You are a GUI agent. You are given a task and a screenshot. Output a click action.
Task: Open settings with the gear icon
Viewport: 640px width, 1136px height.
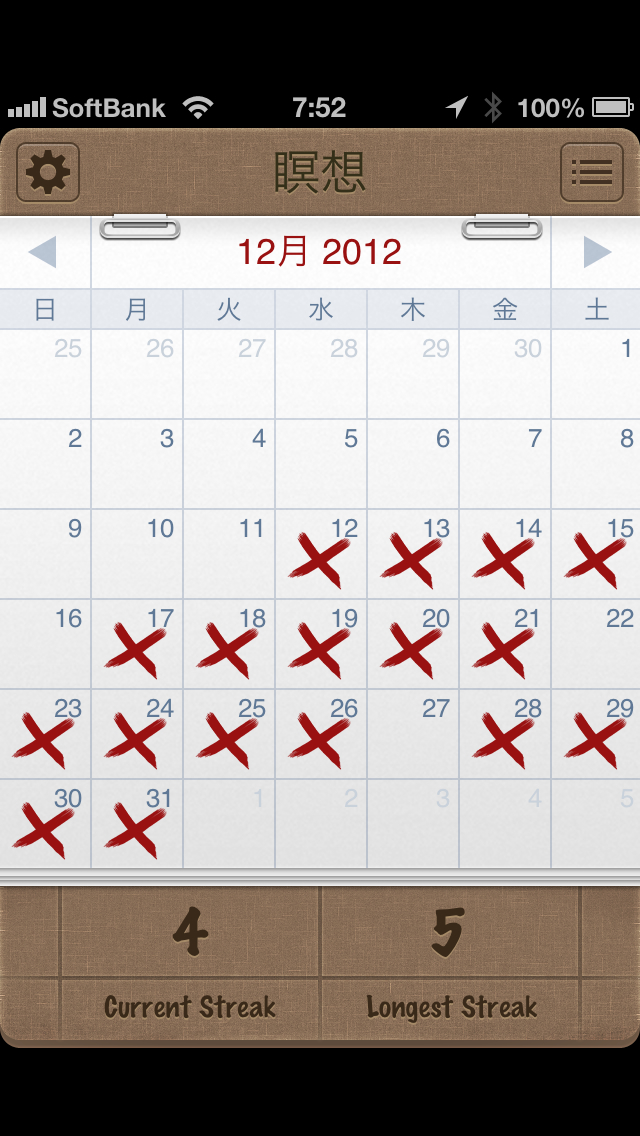click(48, 172)
